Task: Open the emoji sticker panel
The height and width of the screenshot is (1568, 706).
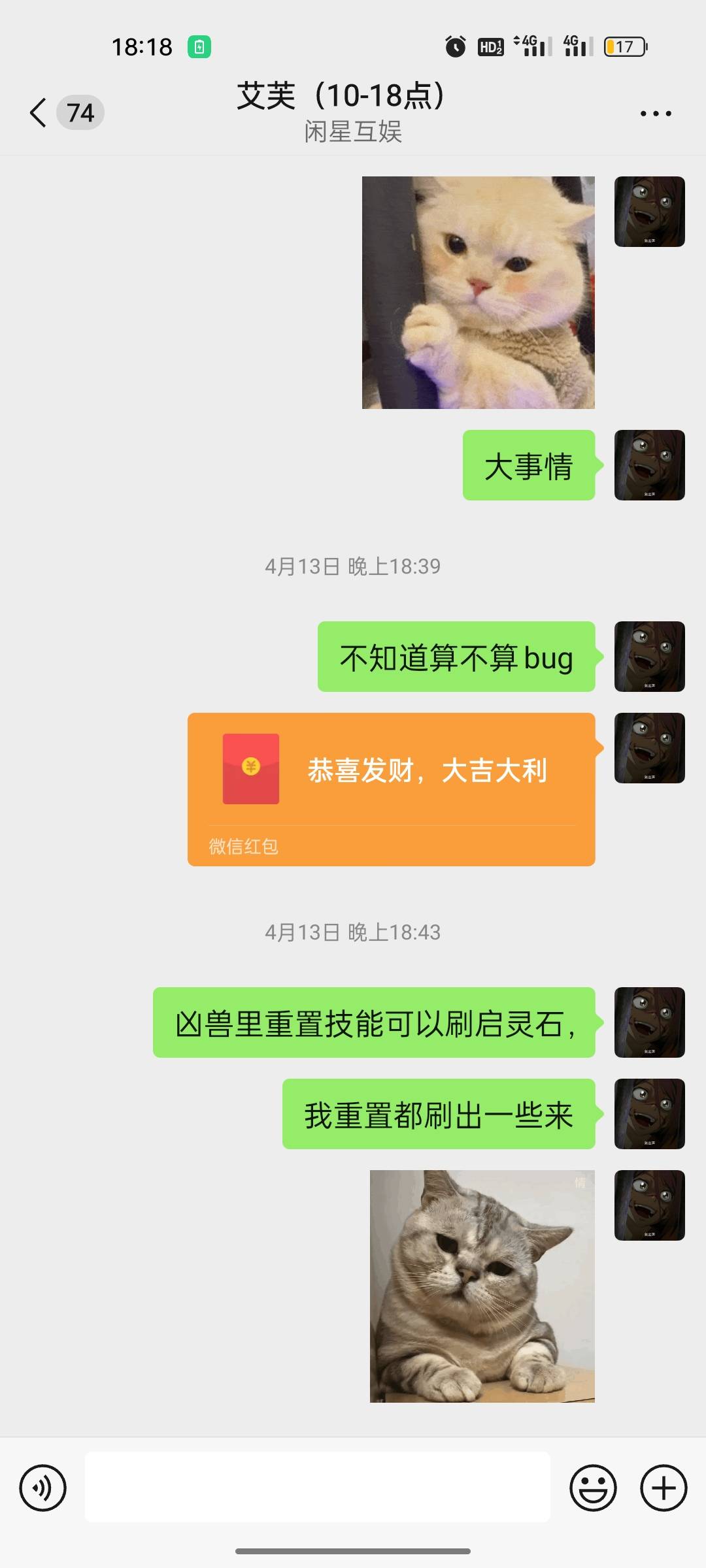Action: tap(593, 1488)
